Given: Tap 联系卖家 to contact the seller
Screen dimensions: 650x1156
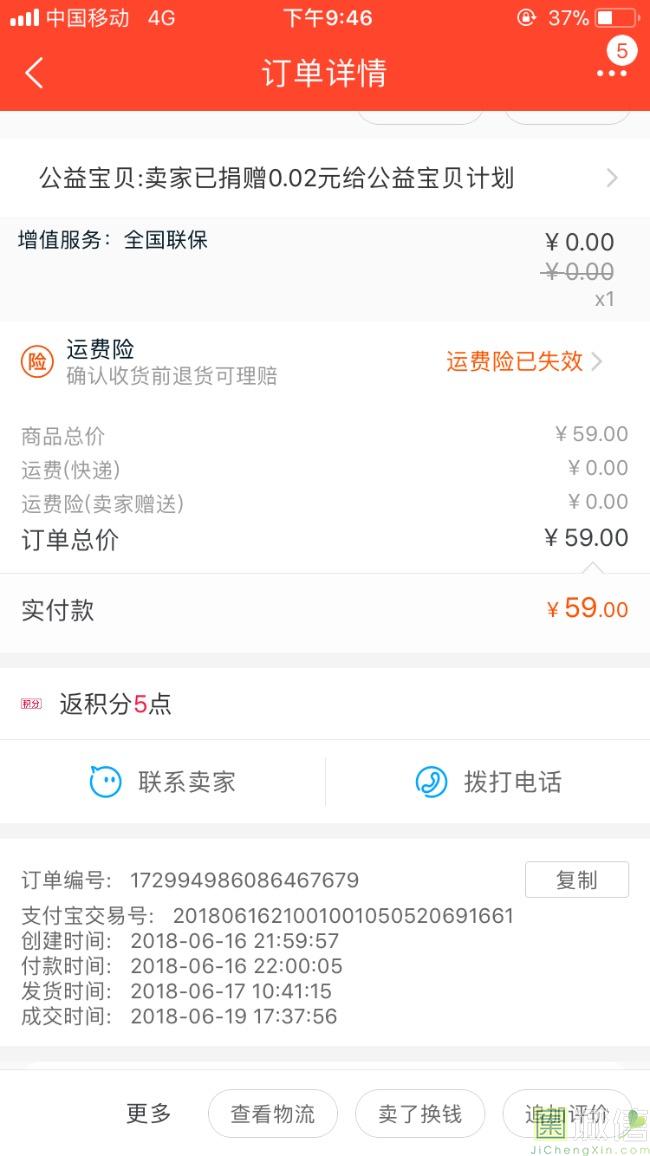Looking at the screenshot, I should point(162,781).
